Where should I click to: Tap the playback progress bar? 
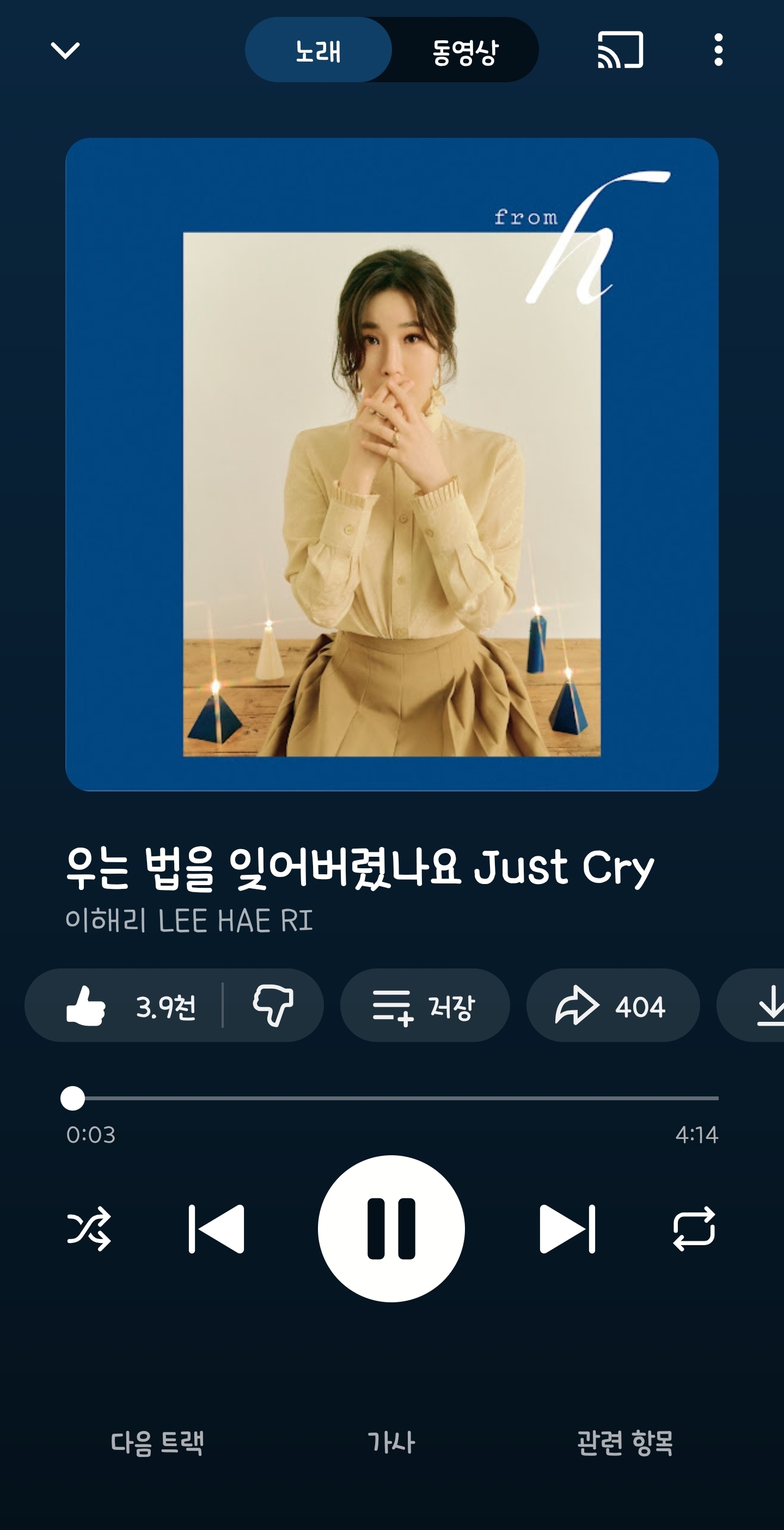pos(391,1098)
